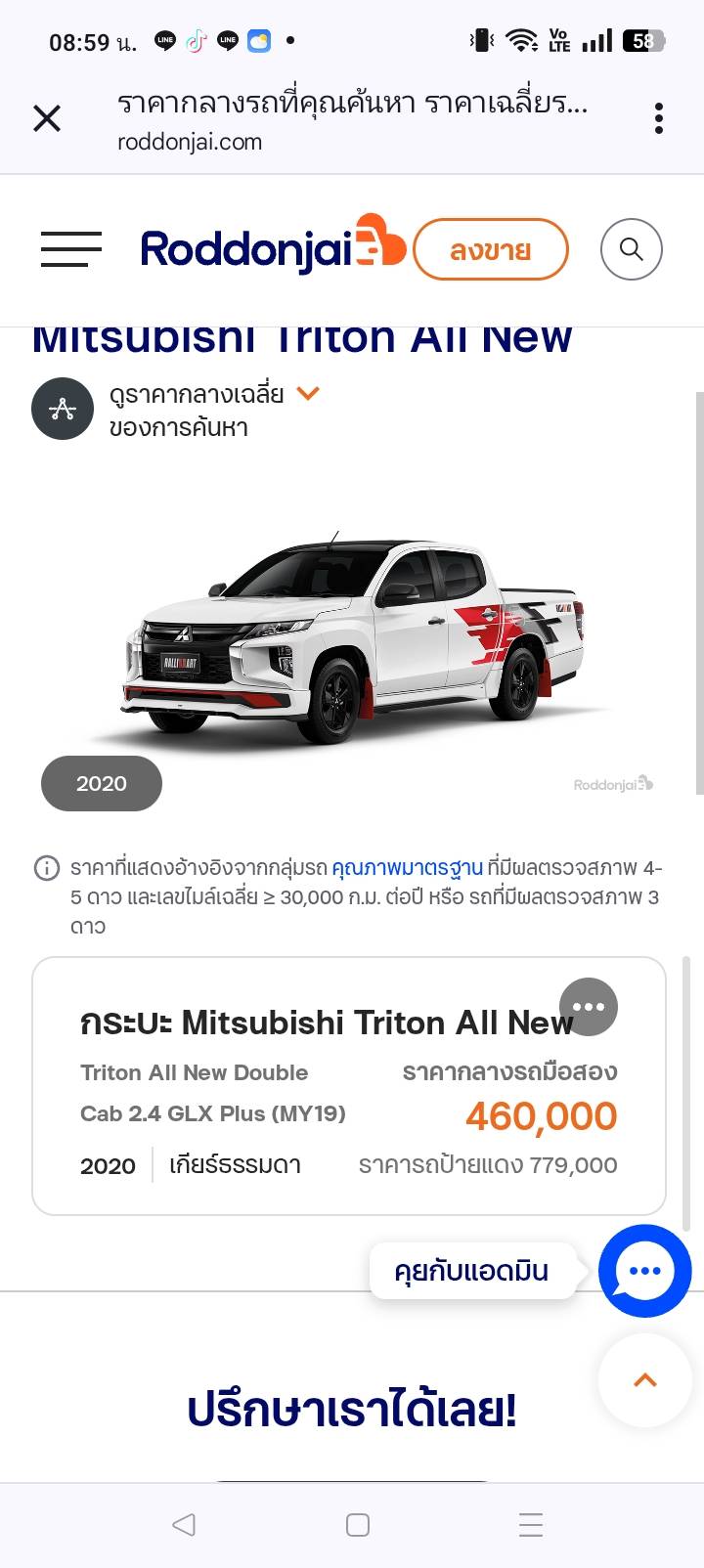
Task: Open the คุณภาพมาตรฐาน link
Action: point(407,868)
